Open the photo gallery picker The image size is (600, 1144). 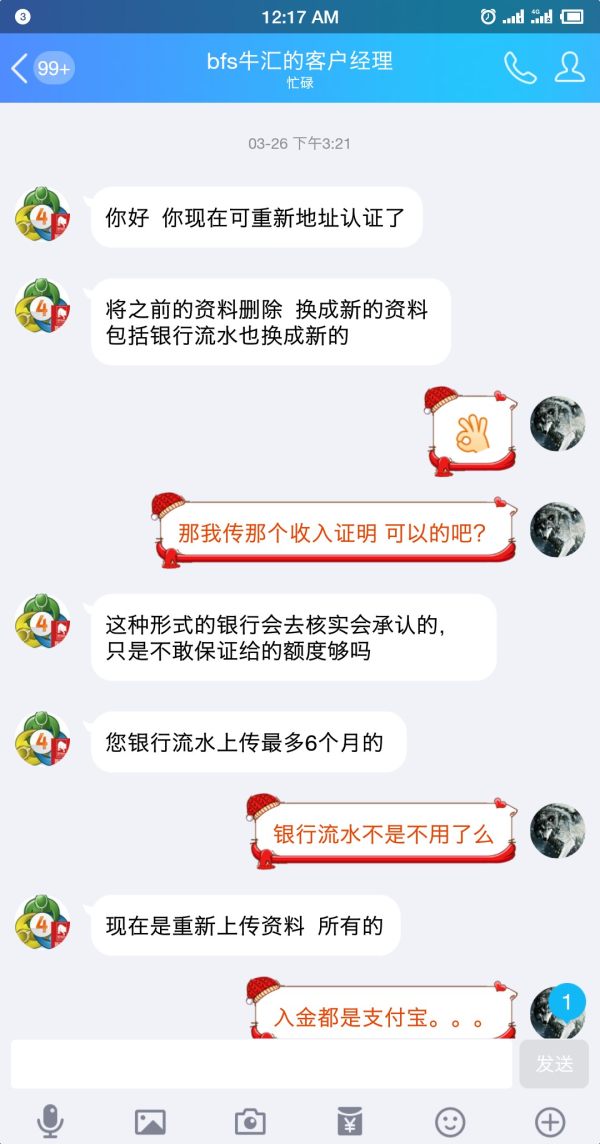coord(150,1121)
